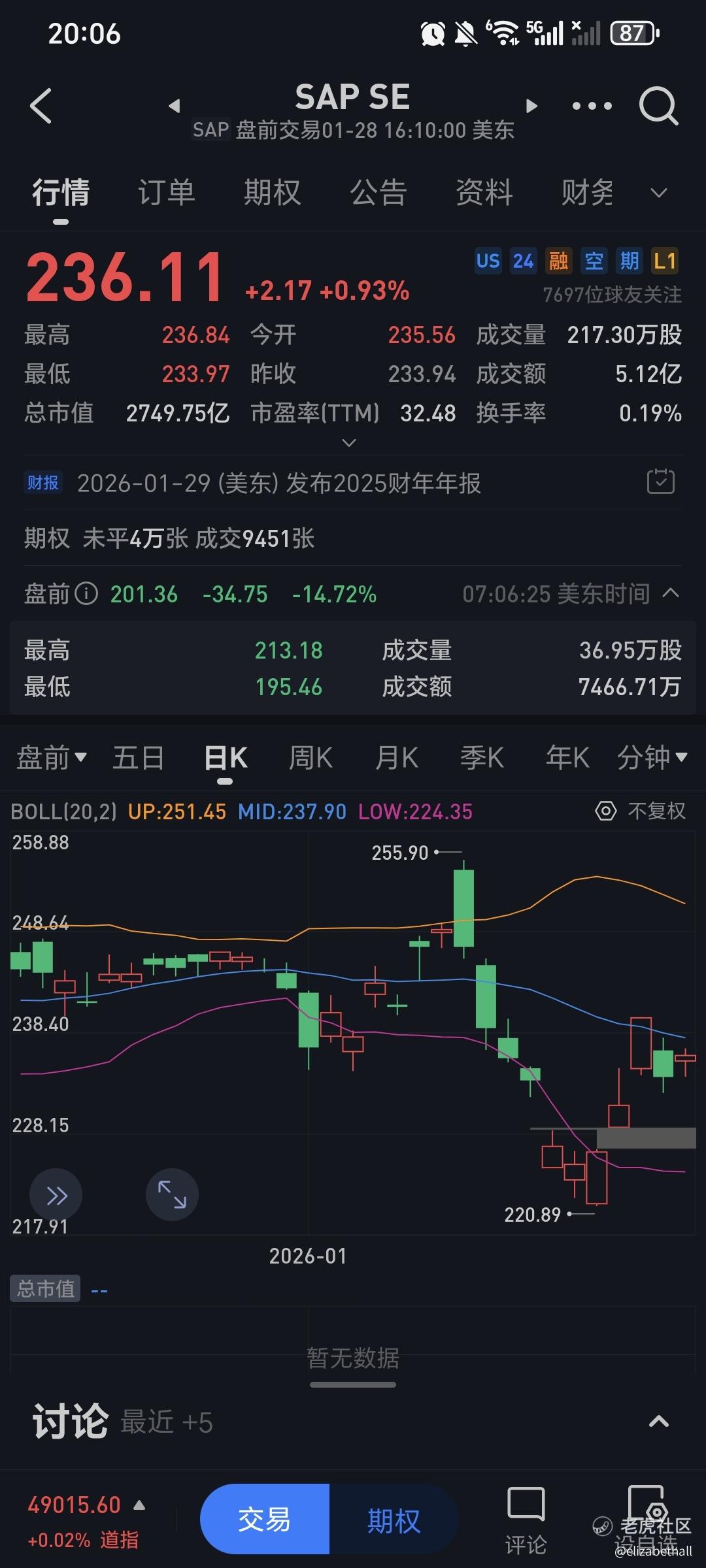Open the 分钟 interval dropdown
The image size is (706, 1568).
652,759
